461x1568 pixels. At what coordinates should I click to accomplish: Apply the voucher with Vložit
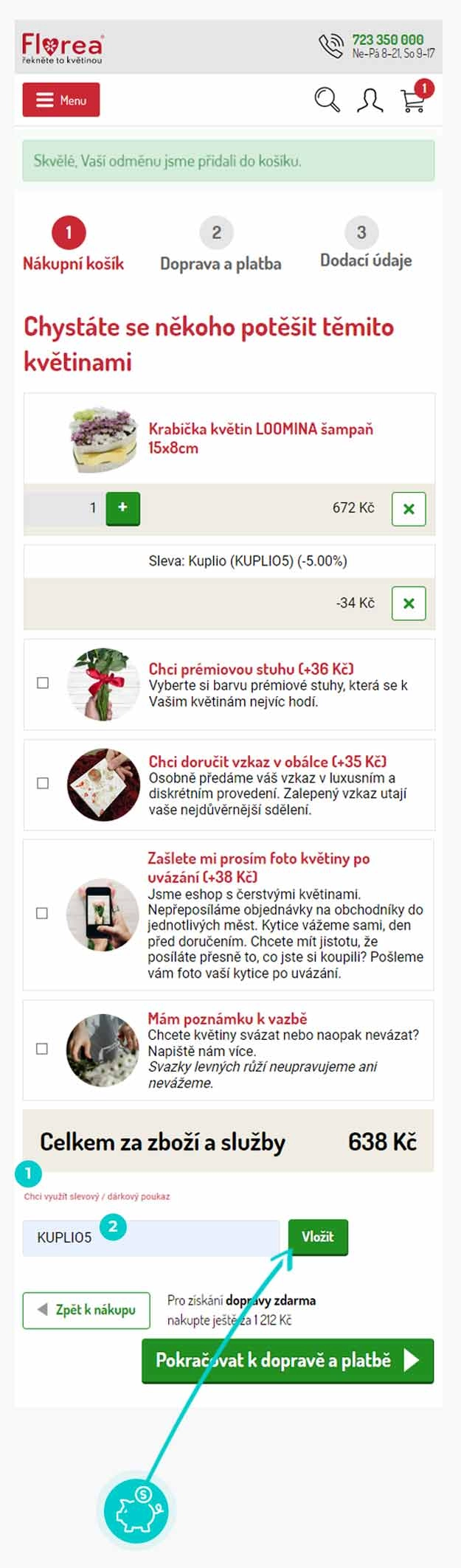317,1237
